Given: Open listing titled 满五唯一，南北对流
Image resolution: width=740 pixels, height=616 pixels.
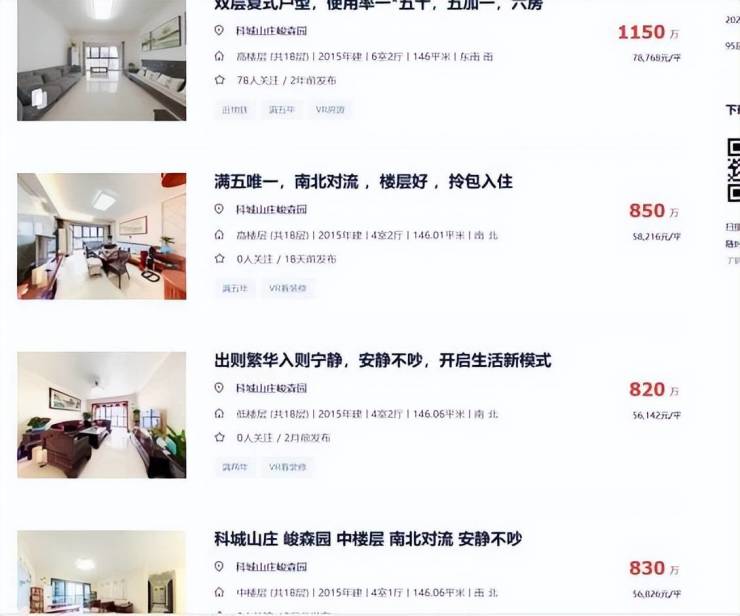Looking at the screenshot, I should (363, 182).
